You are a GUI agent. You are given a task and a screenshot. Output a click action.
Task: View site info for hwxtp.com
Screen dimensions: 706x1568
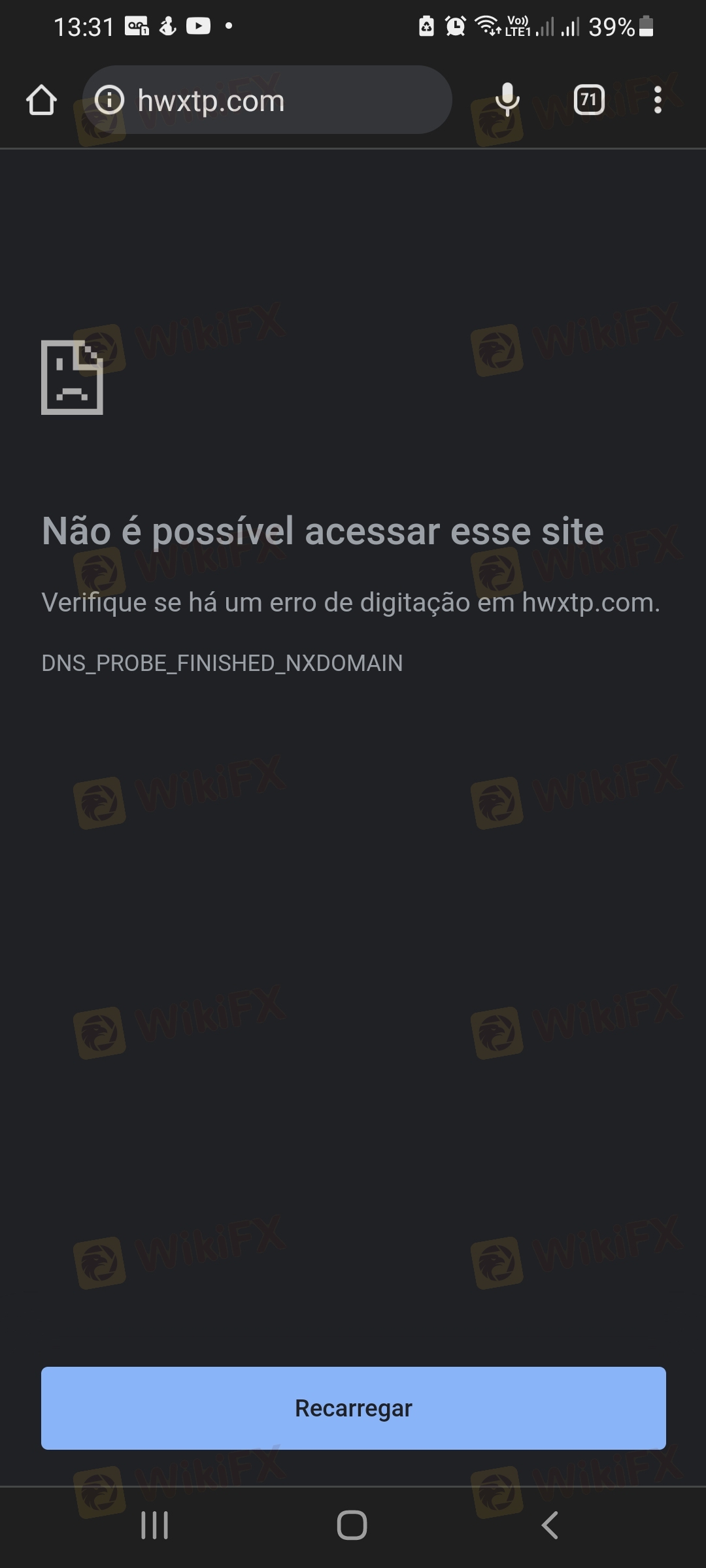click(x=109, y=100)
